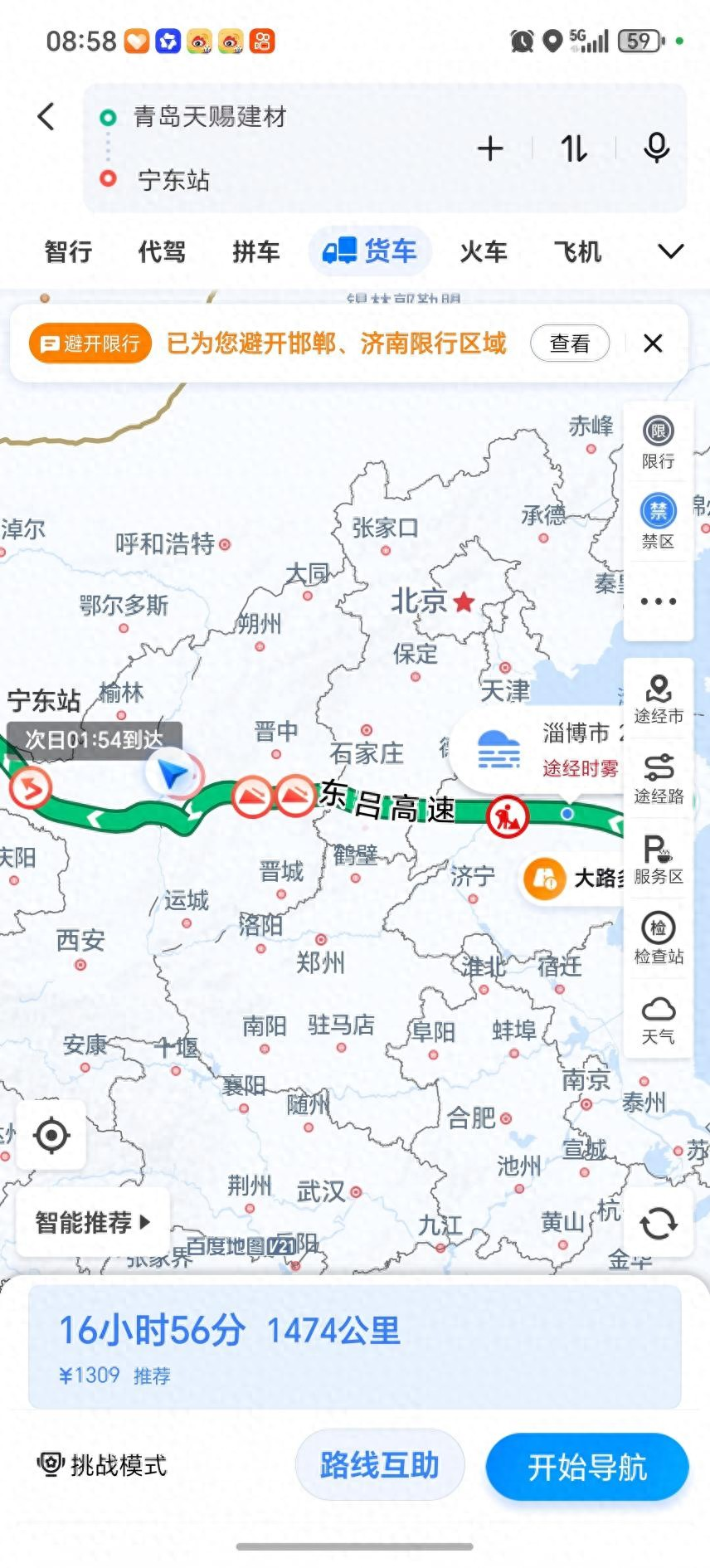Select the 拼车 travel mode
The height and width of the screenshot is (1568, 710).
[x=256, y=251]
